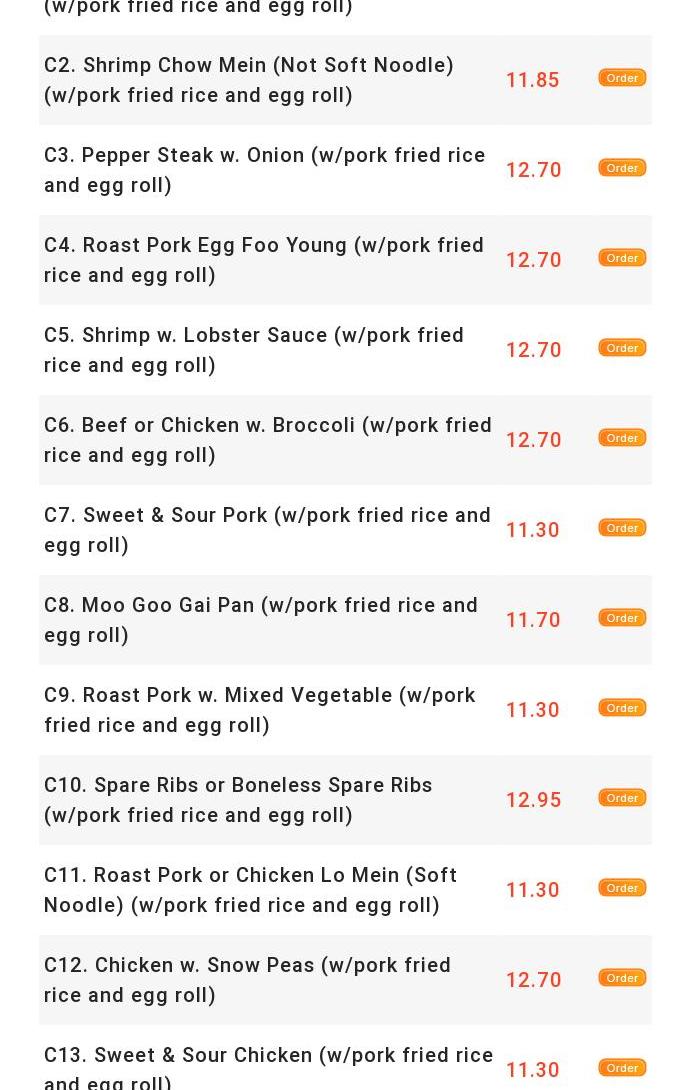Order C13 Sweet & Sour Chicken
This screenshot has height=1090, width=690.
622,1068
